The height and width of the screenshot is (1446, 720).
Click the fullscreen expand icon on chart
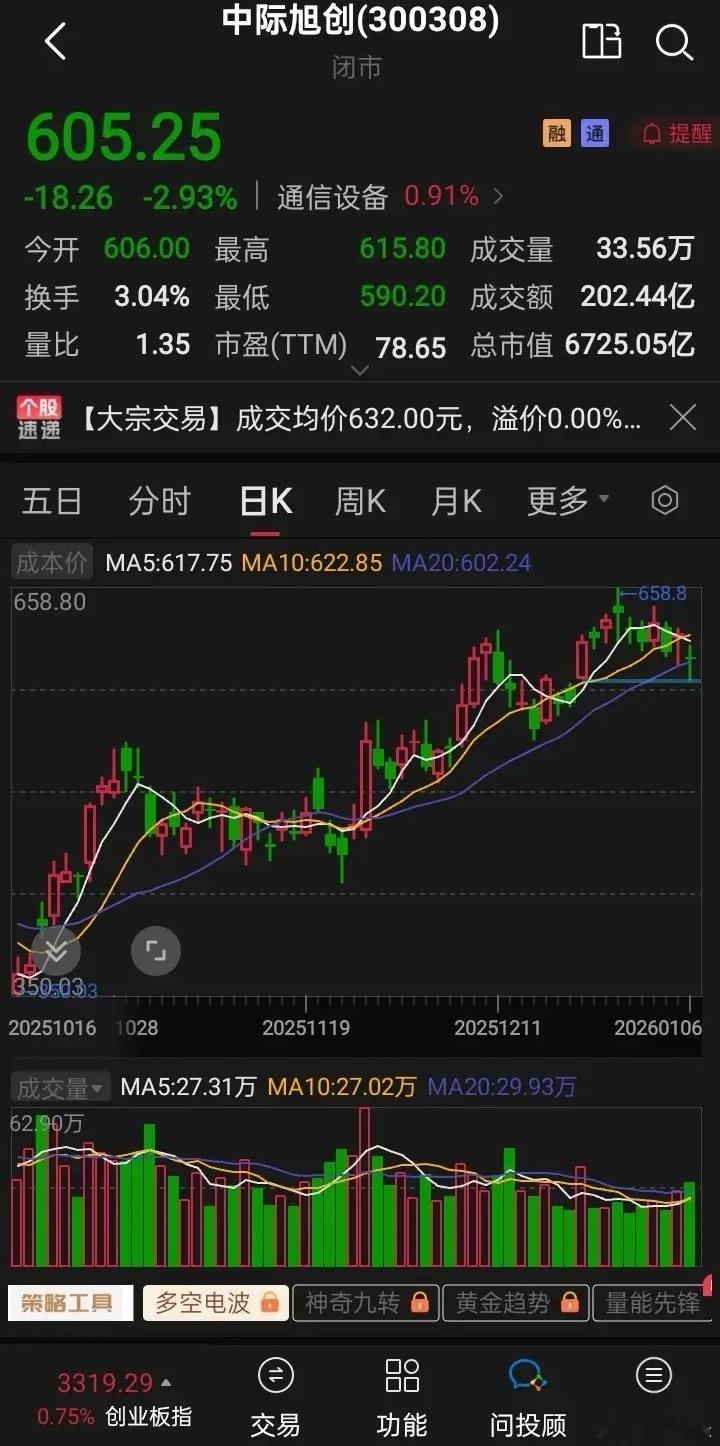pyautogui.click(x=155, y=951)
